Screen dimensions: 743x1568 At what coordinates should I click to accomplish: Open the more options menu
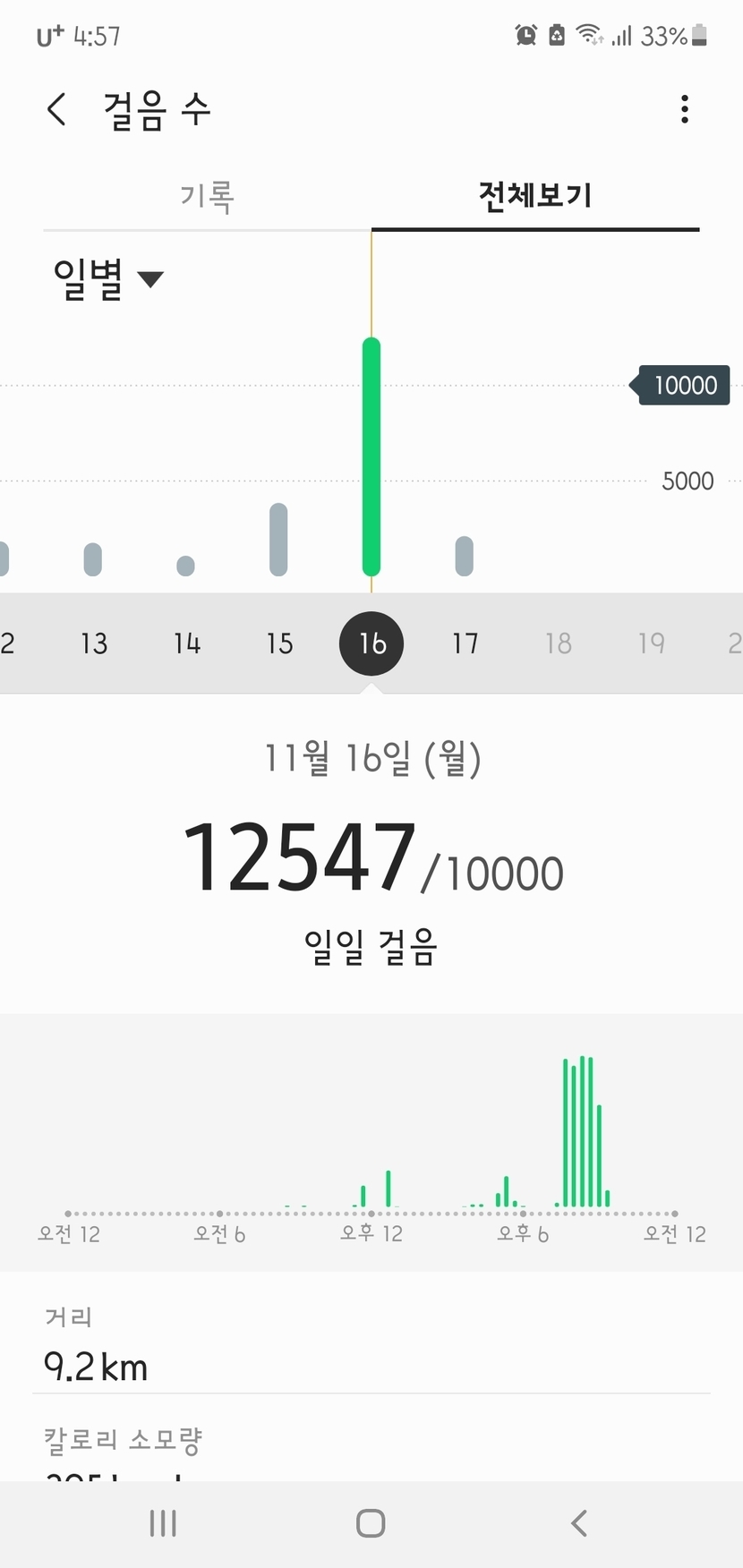tap(685, 109)
